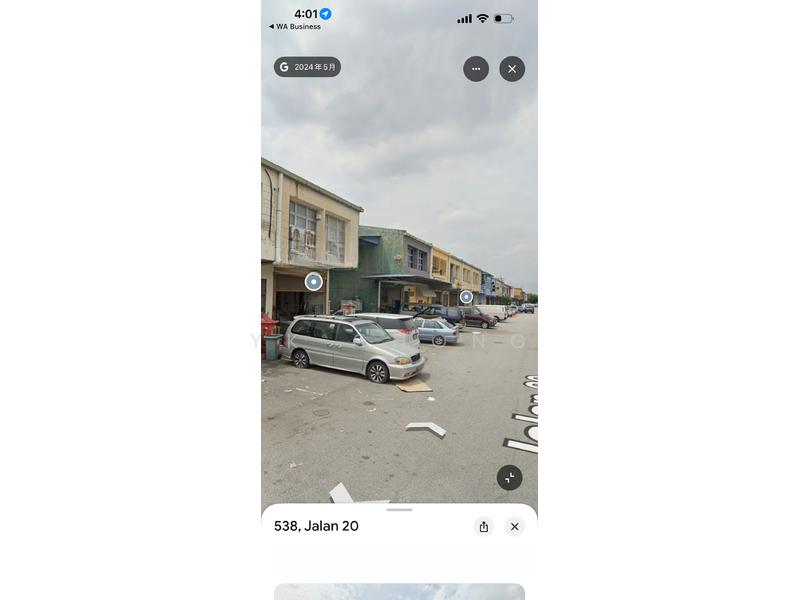
Task: Share 538, Jalan 20 location
Action: click(x=484, y=526)
